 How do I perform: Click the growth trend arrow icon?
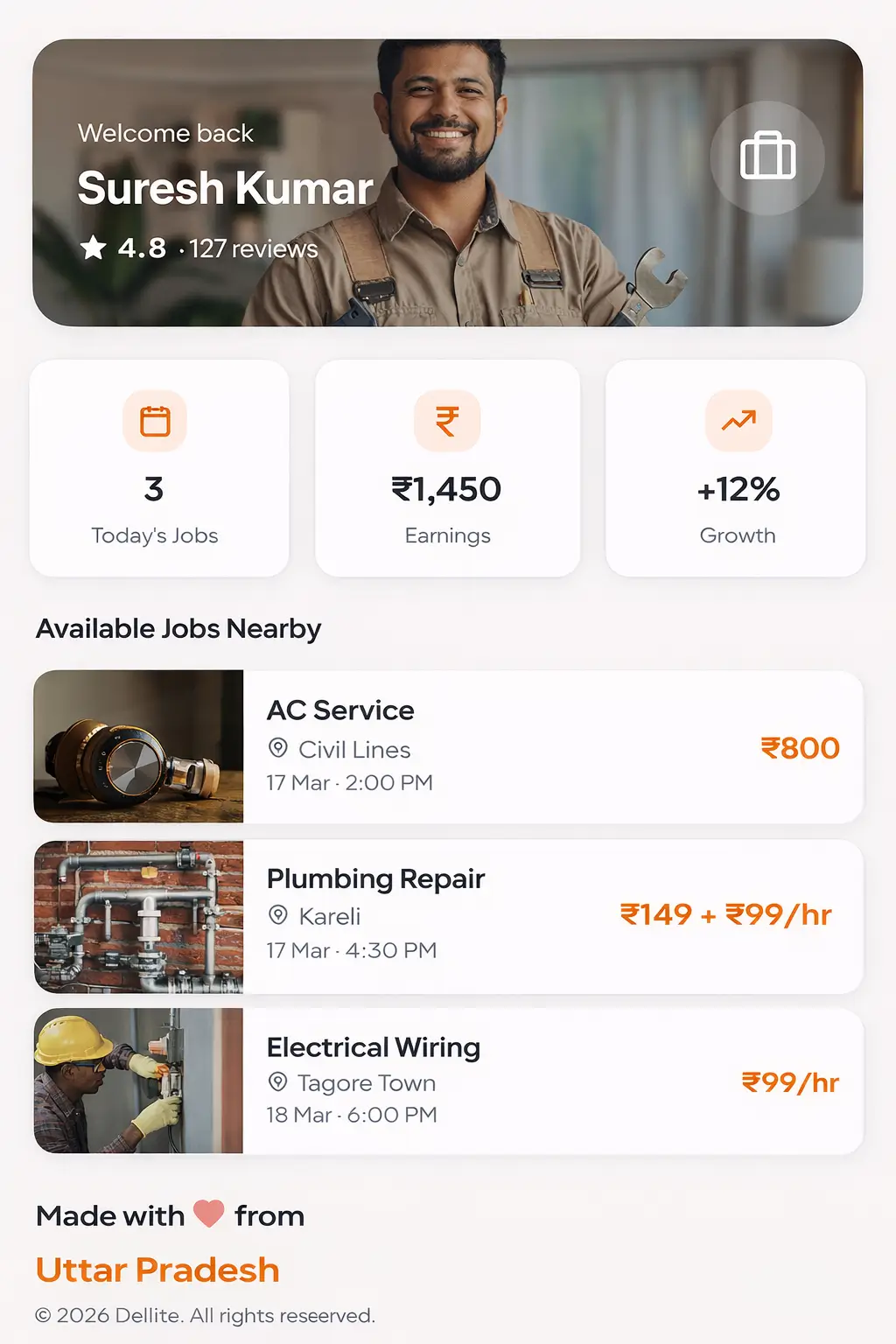pyautogui.click(x=738, y=421)
